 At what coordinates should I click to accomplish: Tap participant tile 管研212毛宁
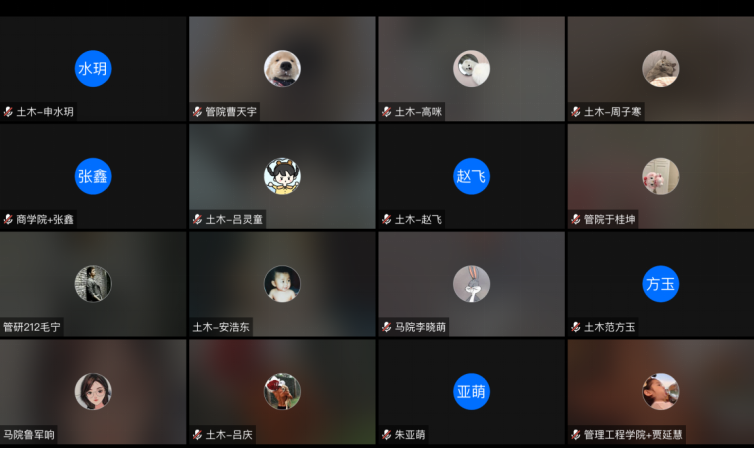coord(93,284)
